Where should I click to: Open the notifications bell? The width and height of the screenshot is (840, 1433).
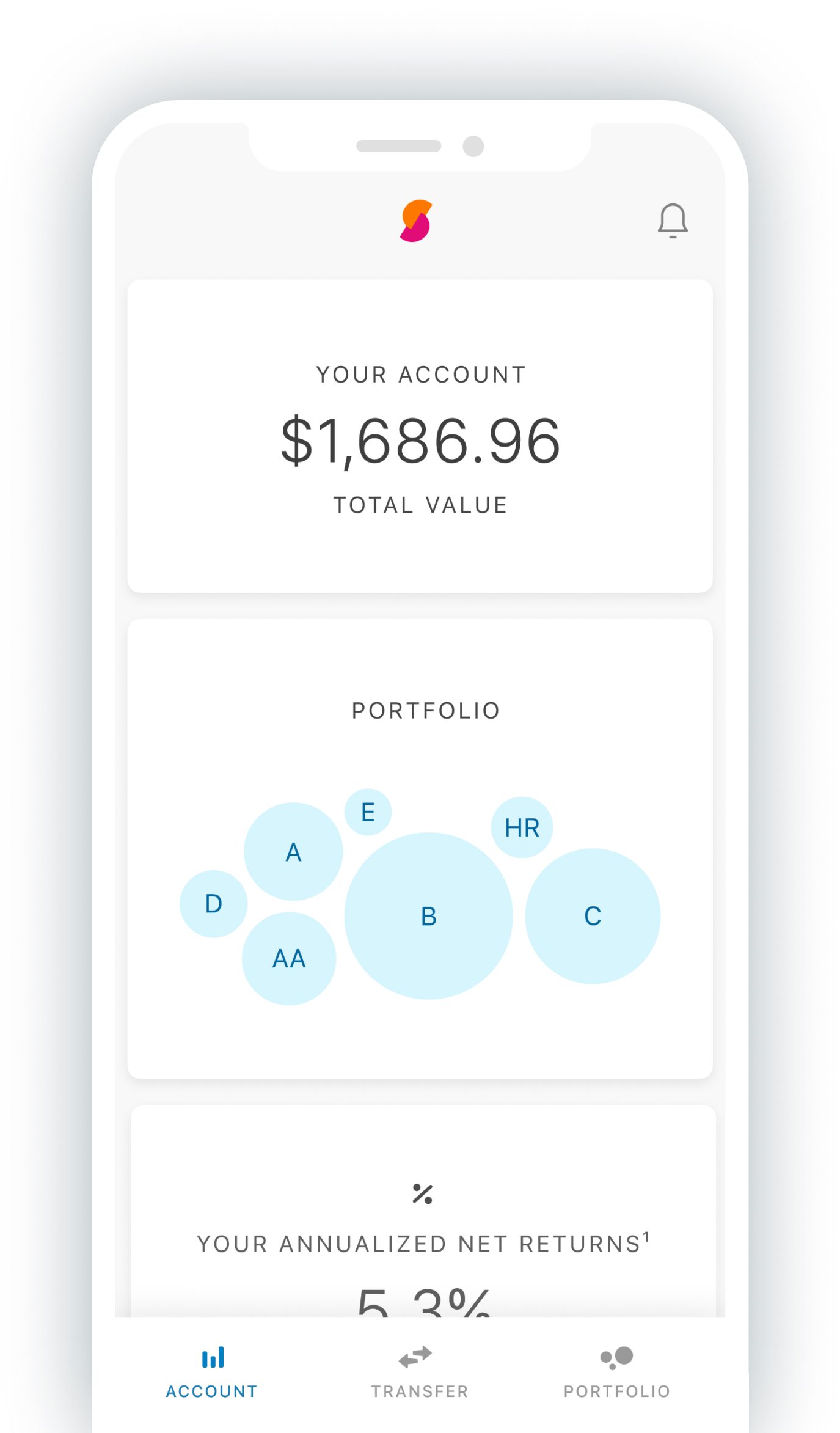[673, 221]
